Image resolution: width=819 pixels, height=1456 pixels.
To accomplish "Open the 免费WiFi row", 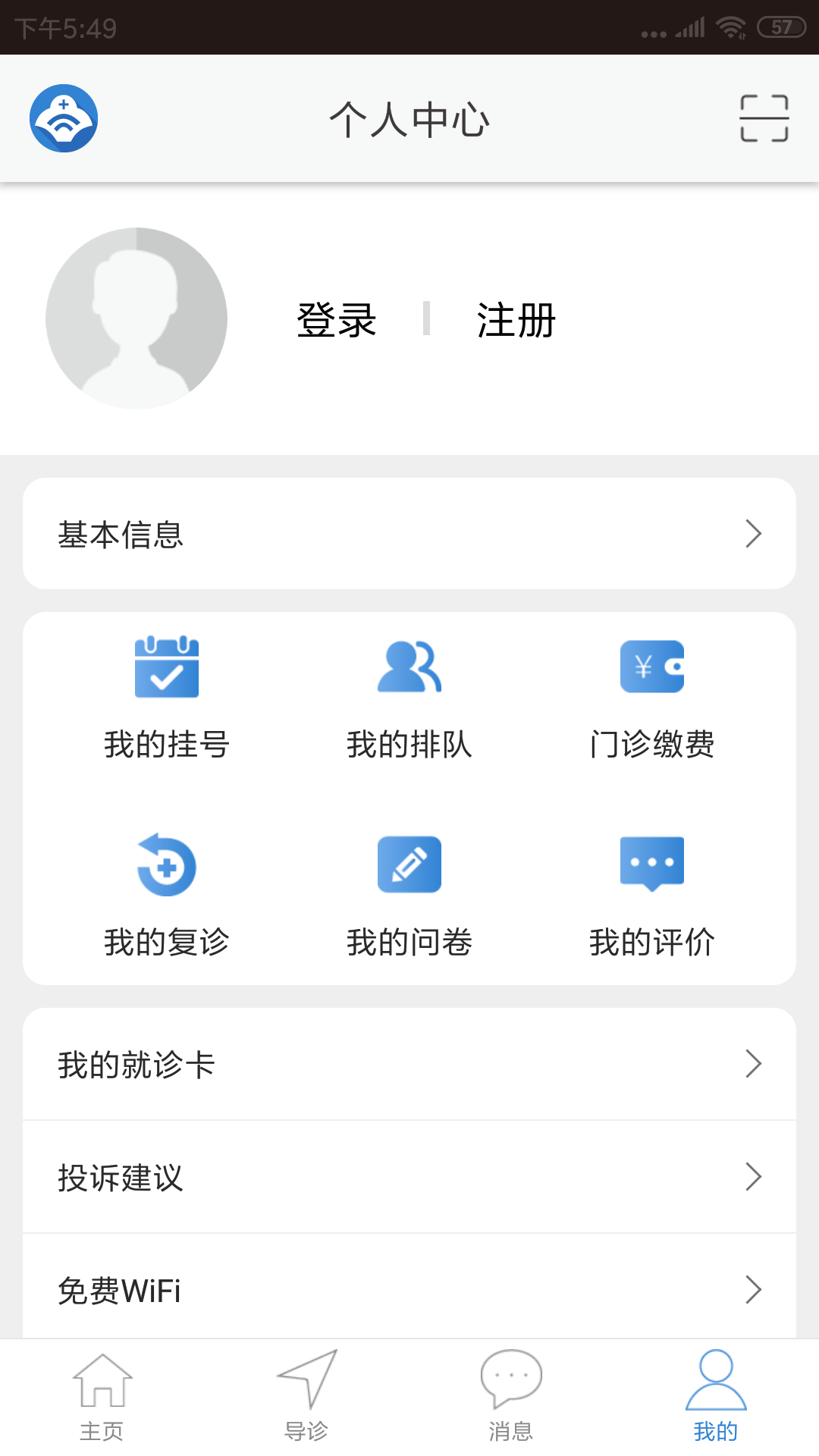I will click(x=409, y=1289).
